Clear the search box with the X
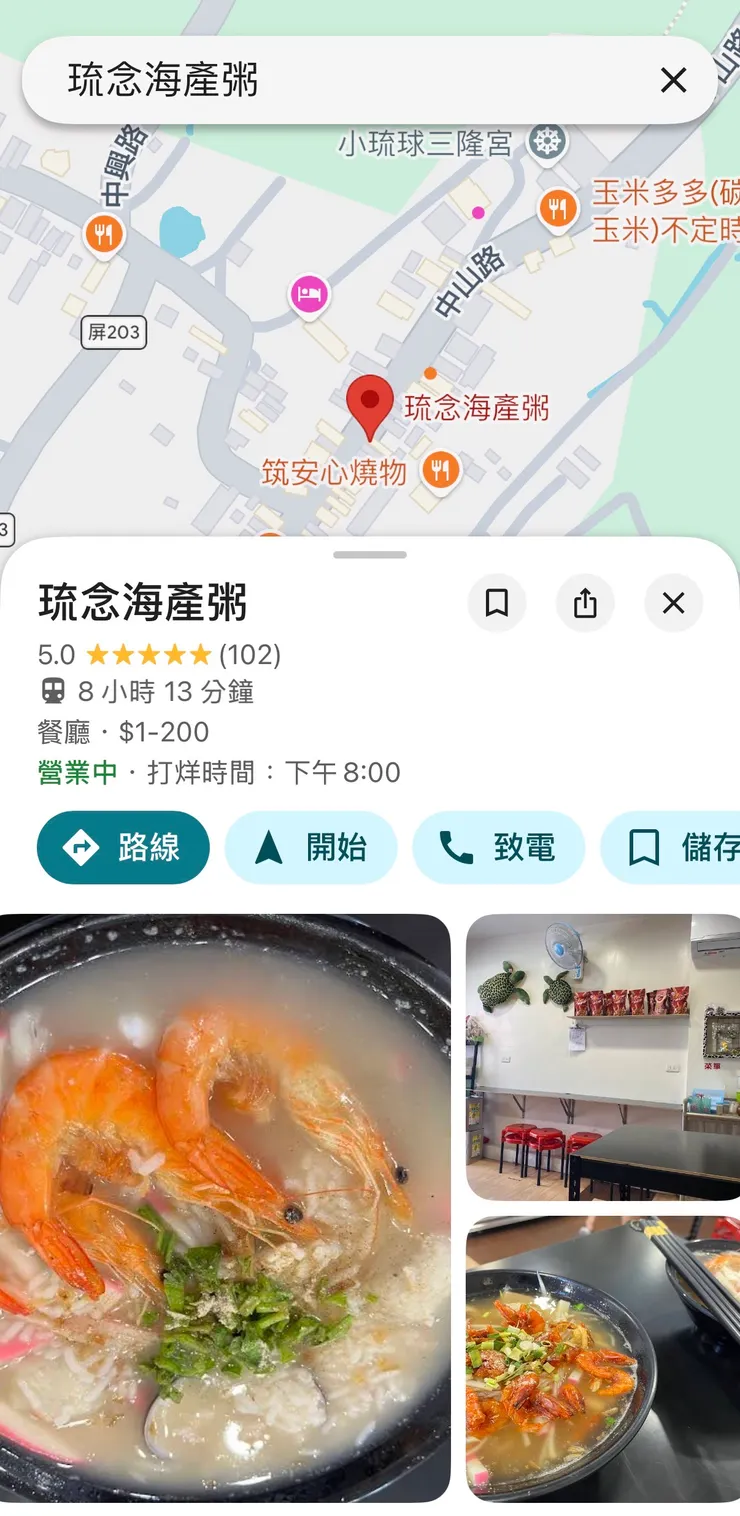This screenshot has width=740, height=1516. 674,80
